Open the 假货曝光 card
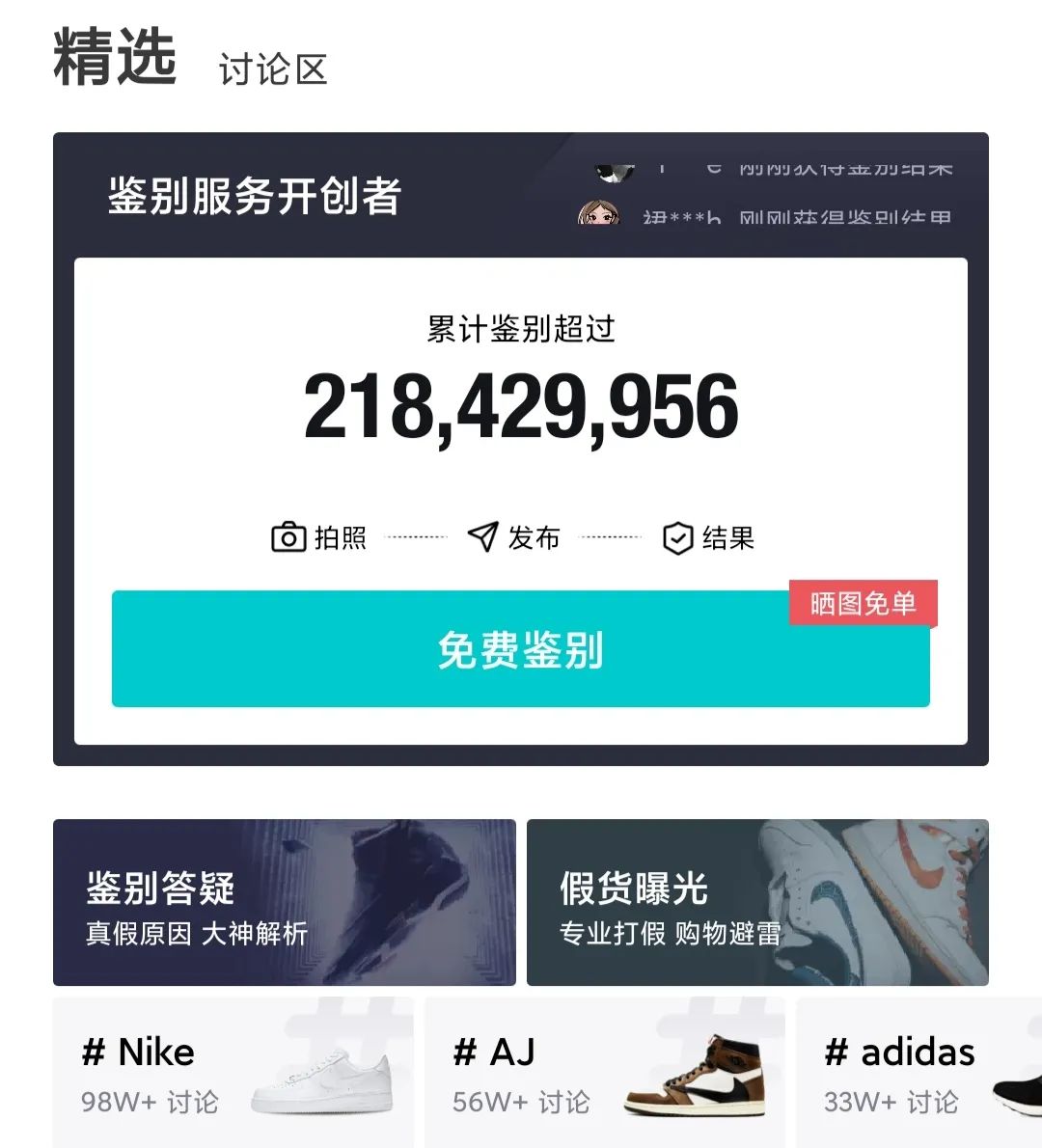The width and height of the screenshot is (1042, 1148). tap(757, 902)
